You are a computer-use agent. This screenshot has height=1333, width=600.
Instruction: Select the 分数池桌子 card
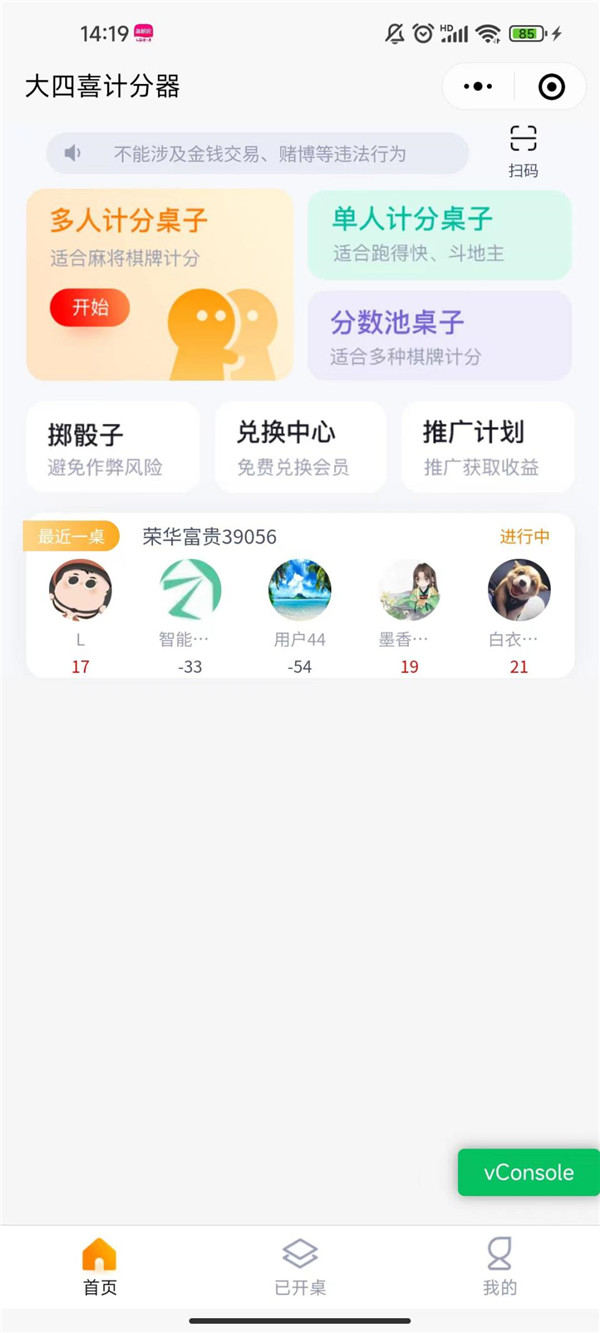pos(439,336)
